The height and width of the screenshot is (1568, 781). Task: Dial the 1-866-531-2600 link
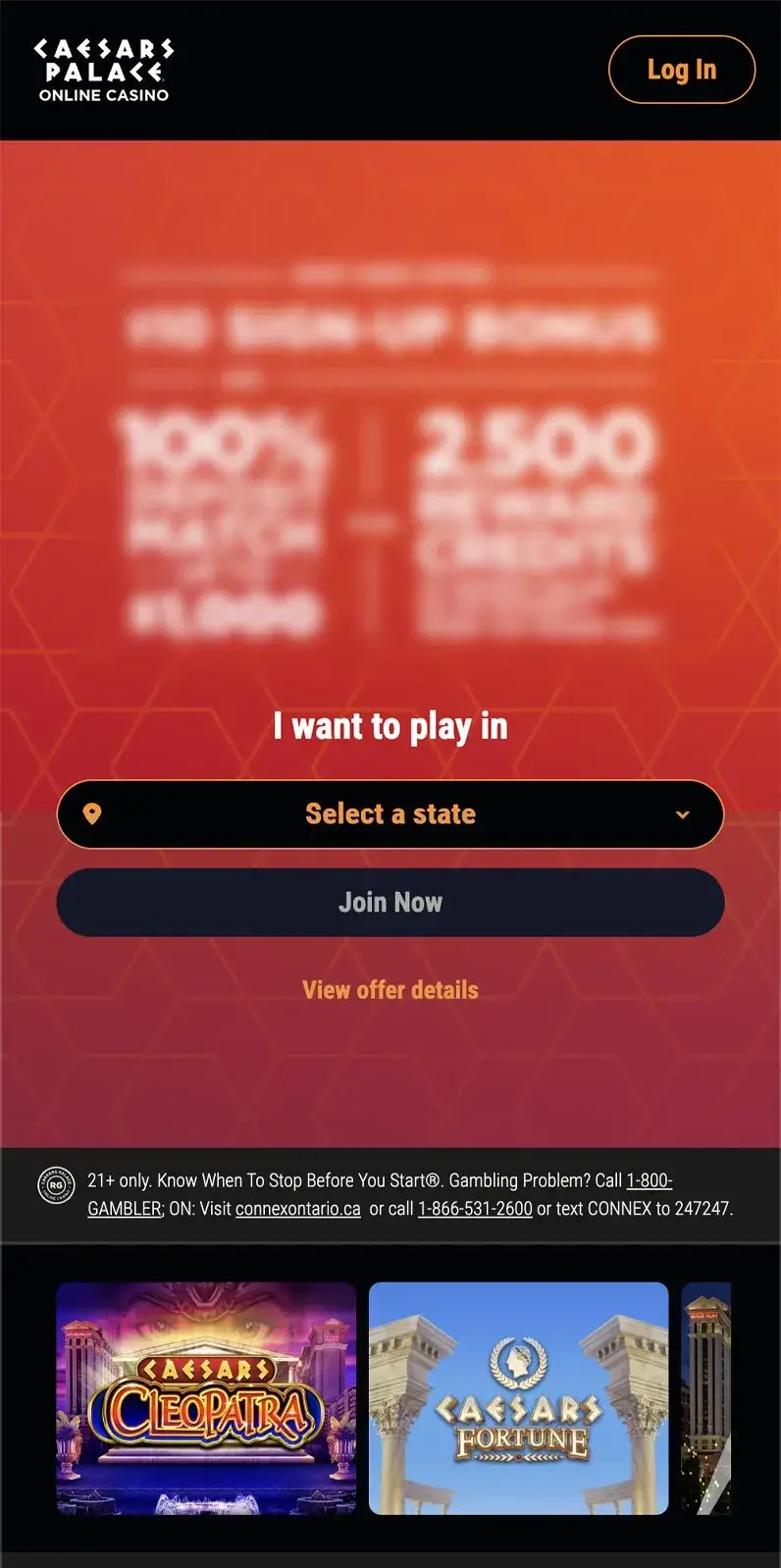point(476,1209)
